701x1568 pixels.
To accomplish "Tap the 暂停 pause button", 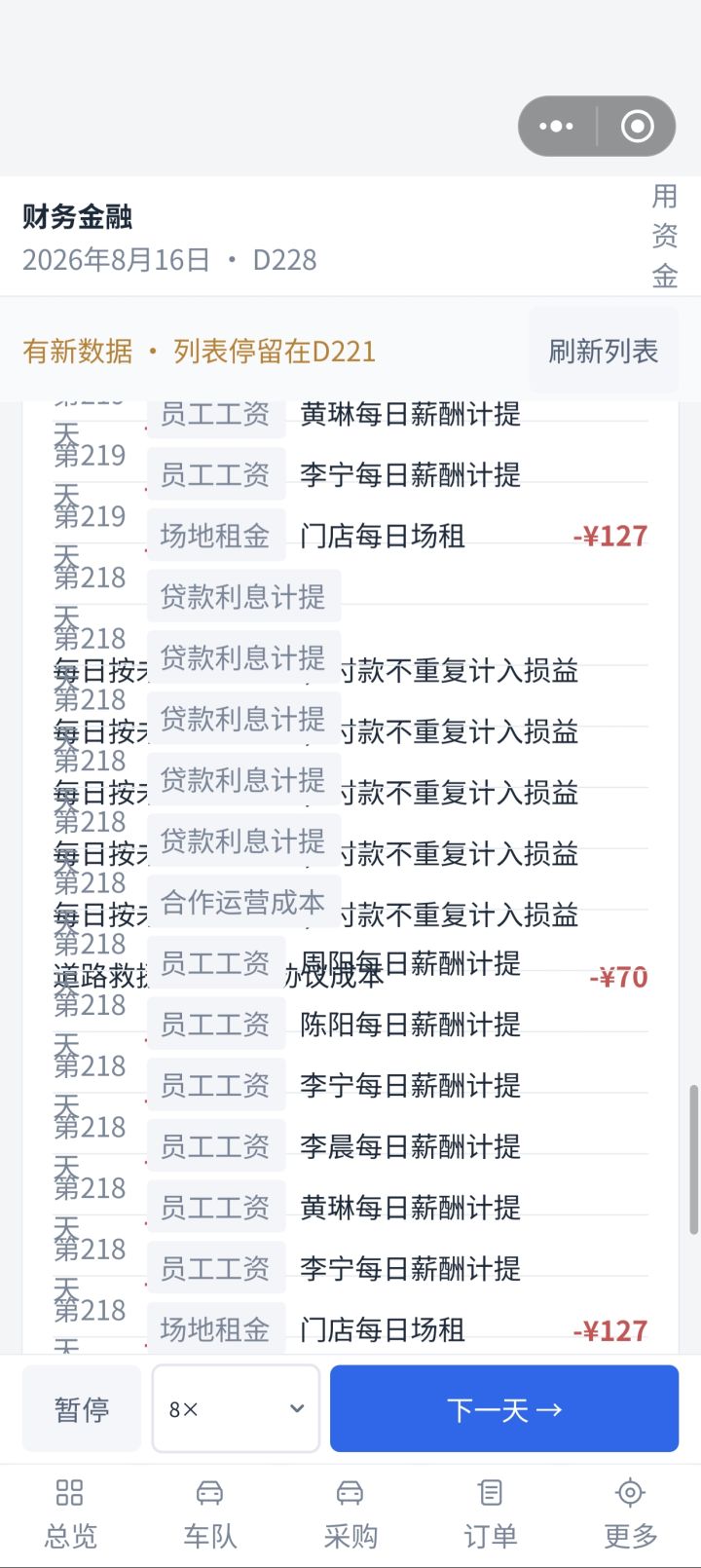I will click(x=82, y=1408).
